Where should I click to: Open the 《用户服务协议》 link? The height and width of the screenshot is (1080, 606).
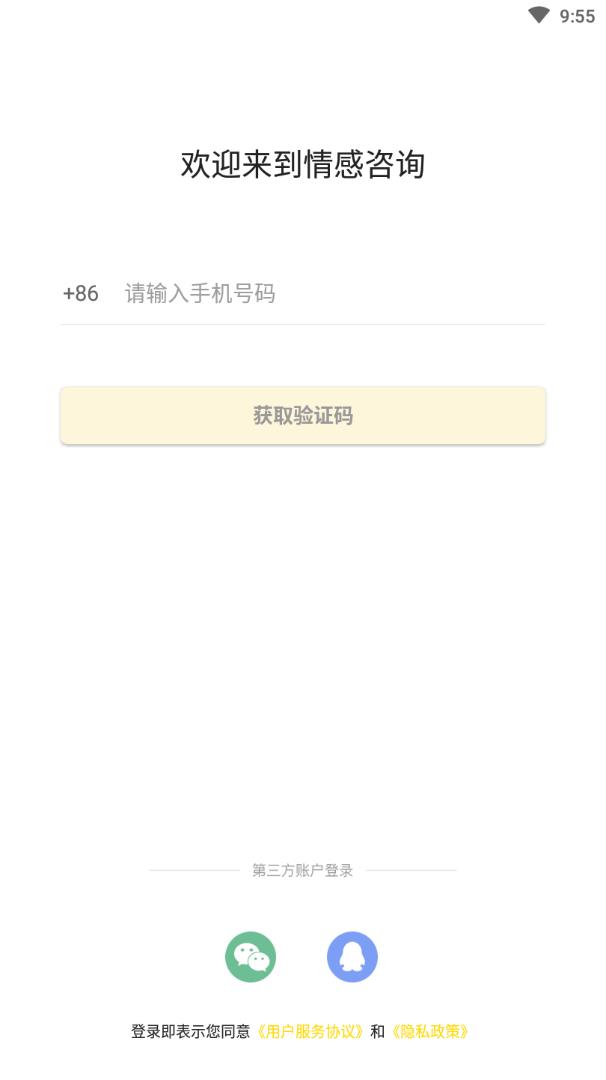pos(310,1032)
